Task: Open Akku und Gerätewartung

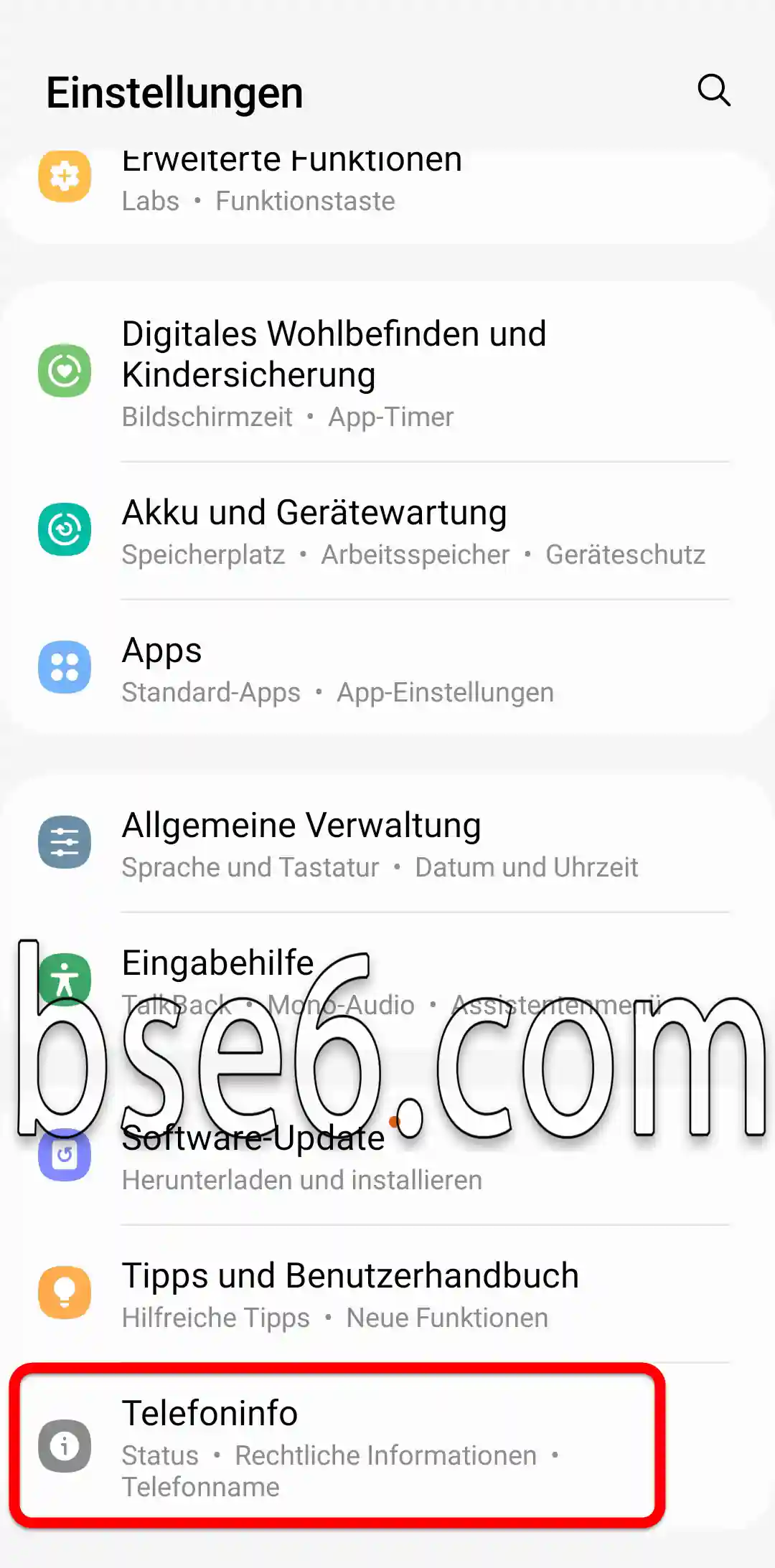Action: coord(387,532)
